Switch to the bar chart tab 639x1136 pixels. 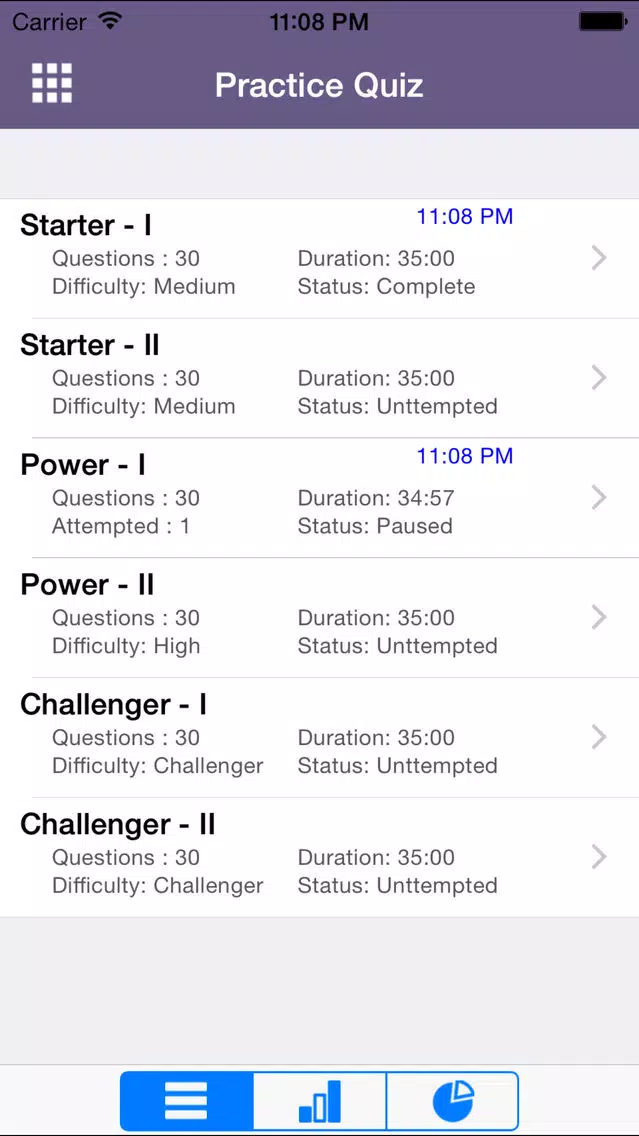[x=320, y=1101]
